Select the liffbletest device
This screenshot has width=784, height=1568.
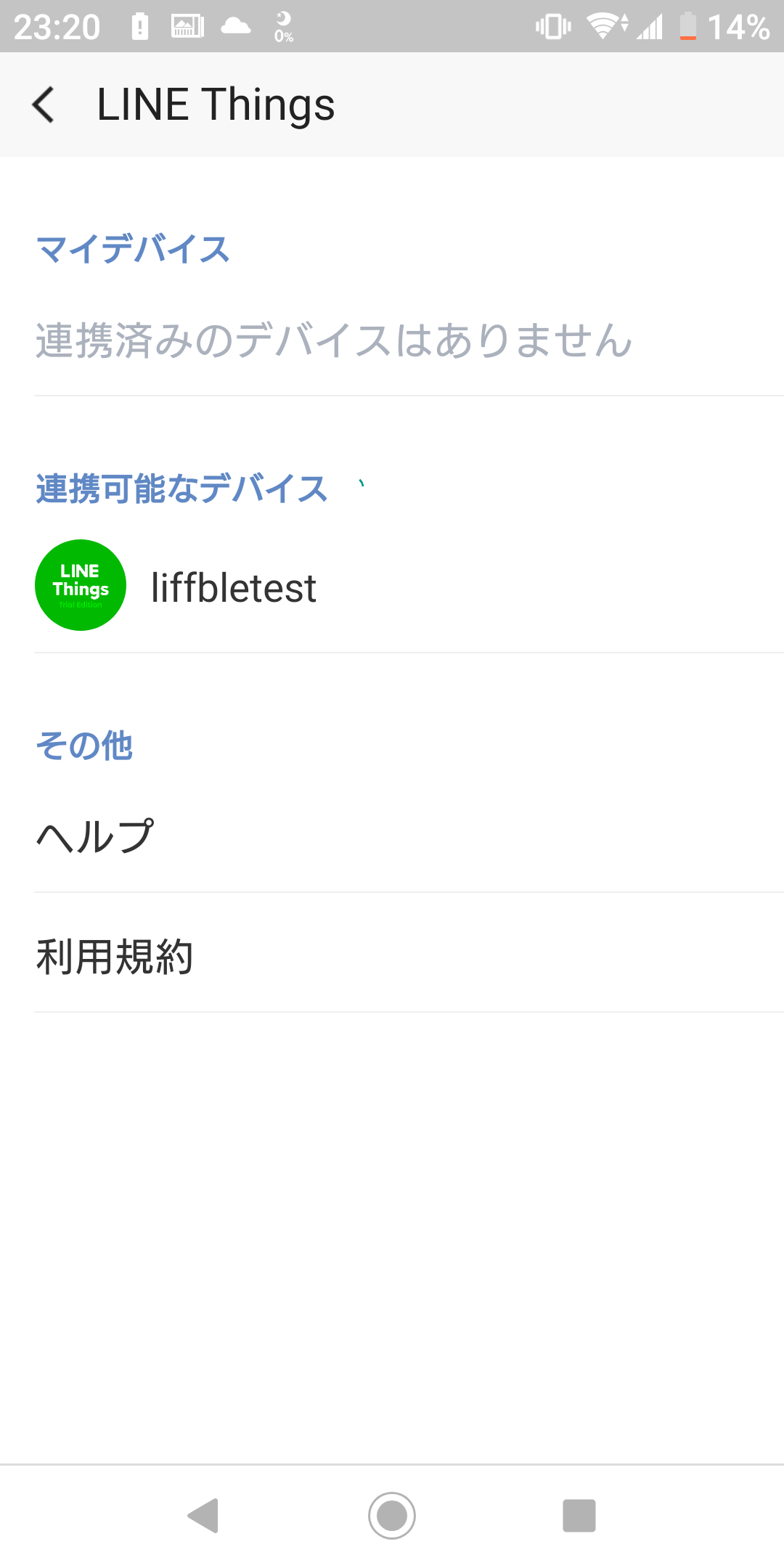[392, 586]
